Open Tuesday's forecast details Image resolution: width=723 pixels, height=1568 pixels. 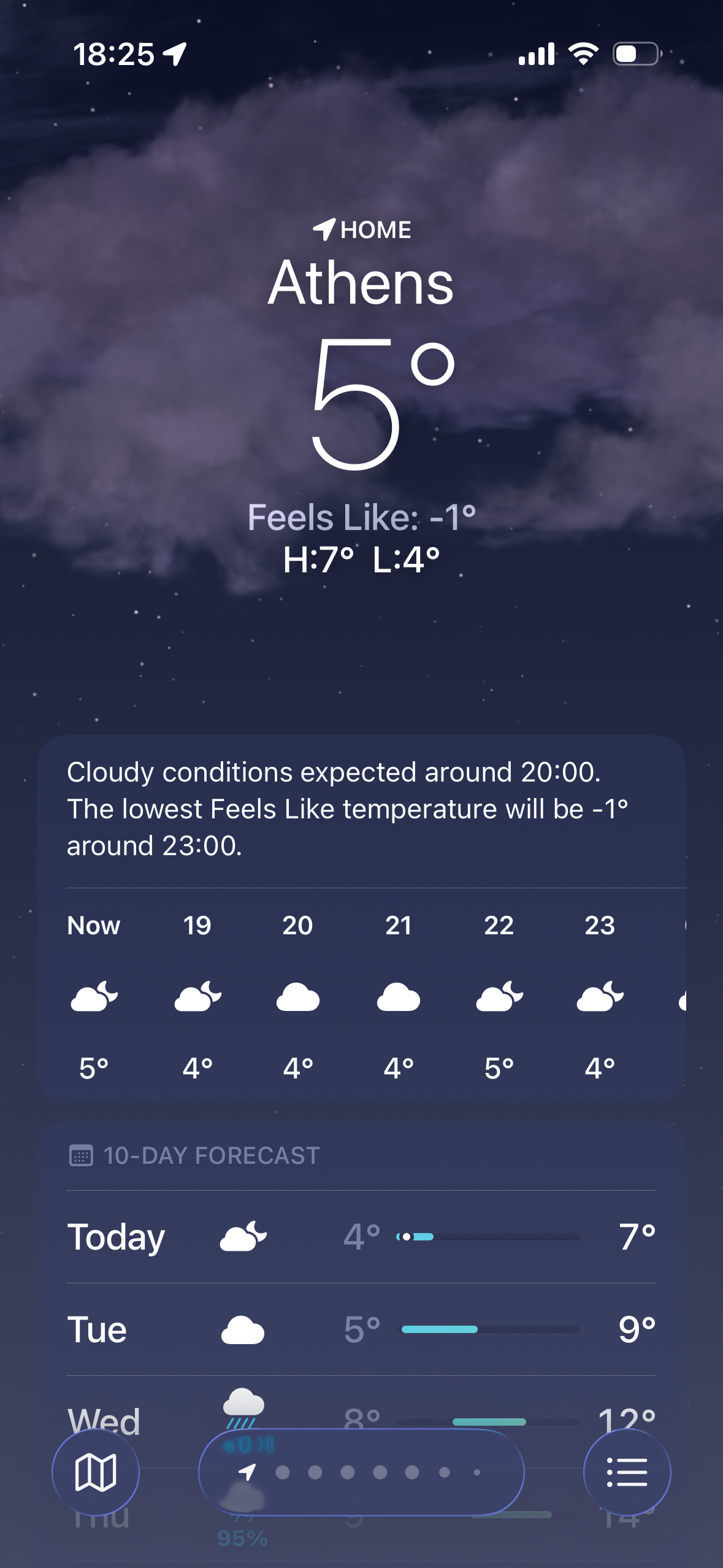point(361,1329)
